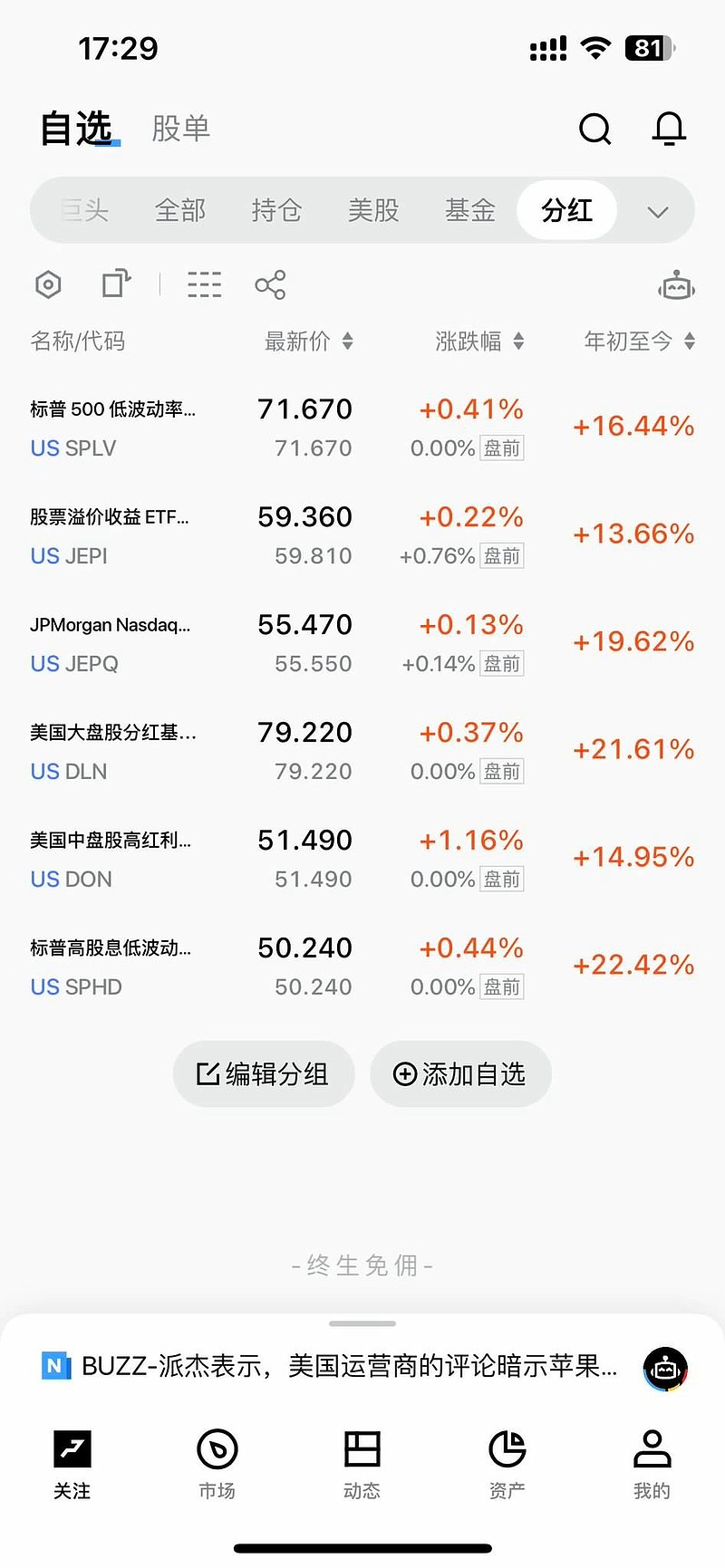Switch list layout using the list view icon
The width and height of the screenshot is (725, 1568).
[204, 284]
